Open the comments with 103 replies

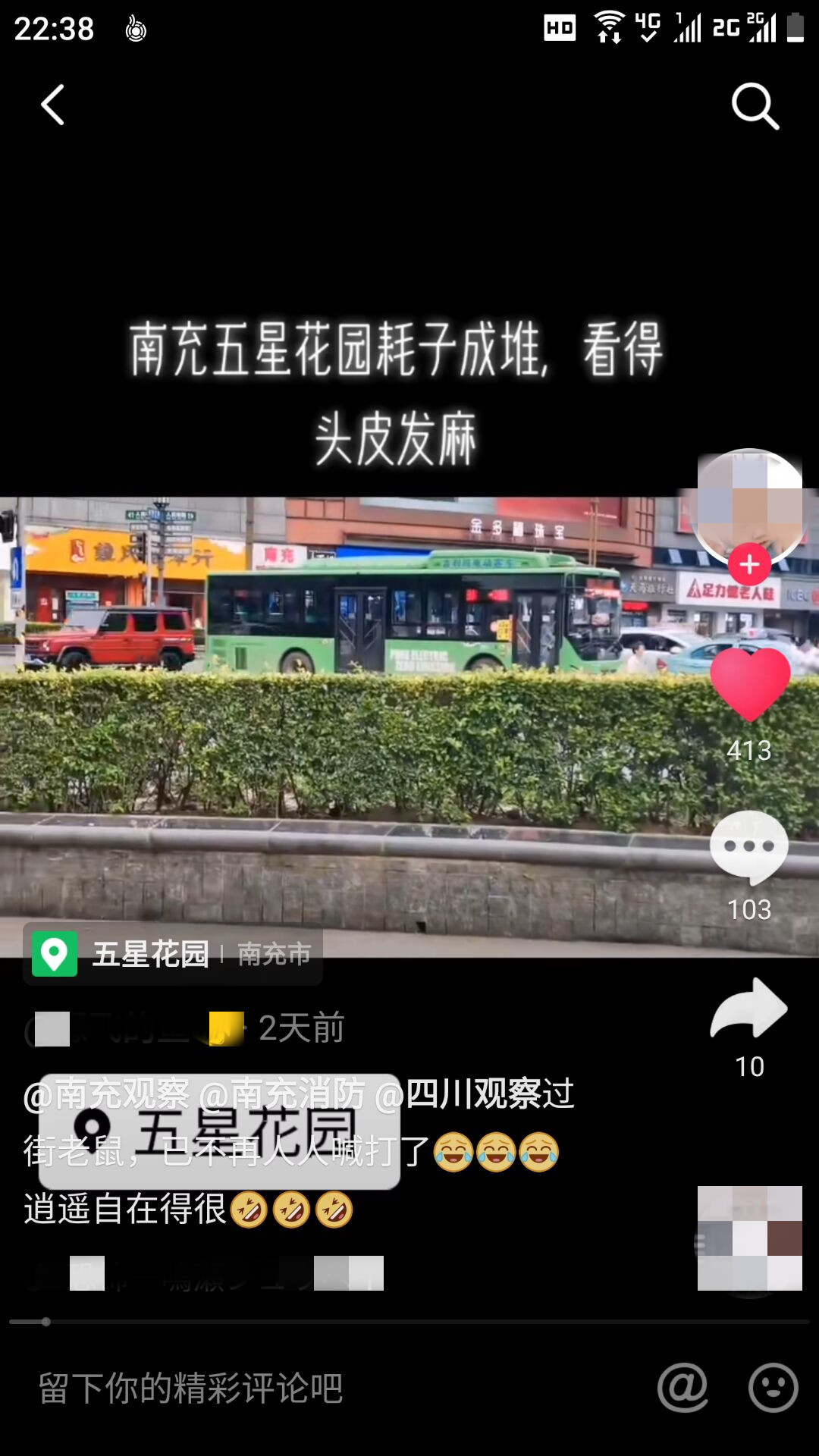coord(749,848)
